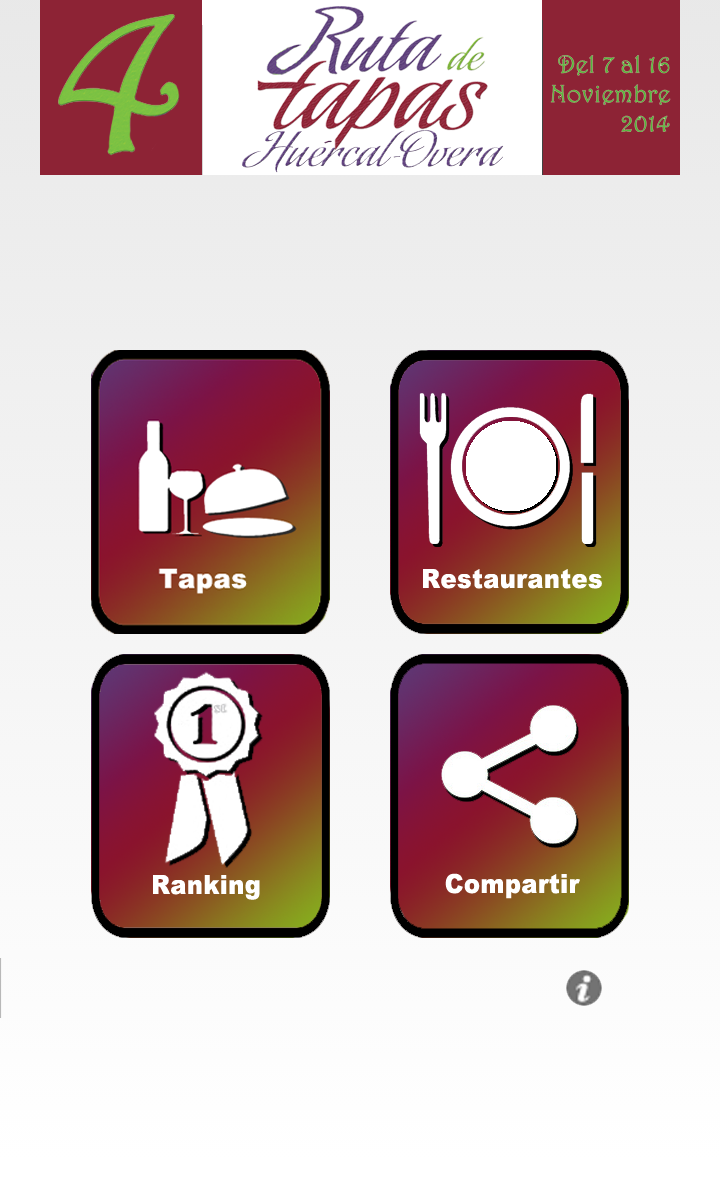The image size is (720, 1180).
Task: Select the Compartir share button
Action: point(510,796)
